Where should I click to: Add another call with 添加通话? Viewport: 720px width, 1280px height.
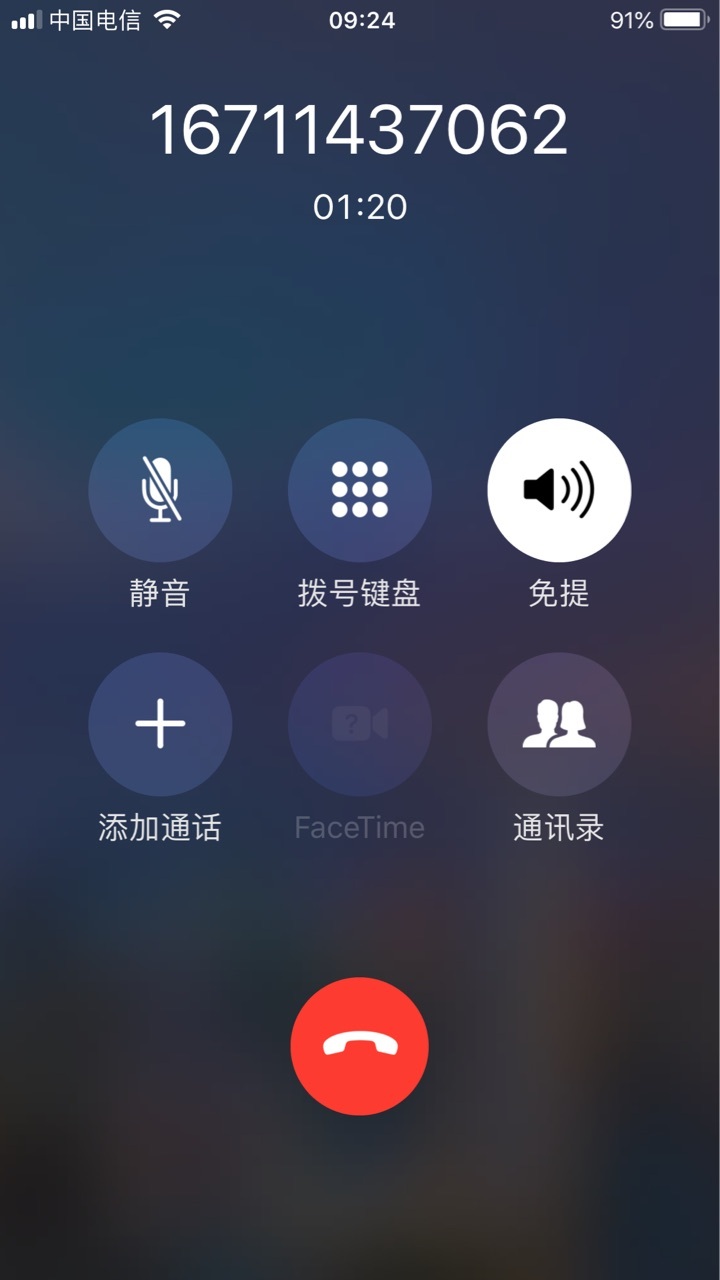[160, 724]
